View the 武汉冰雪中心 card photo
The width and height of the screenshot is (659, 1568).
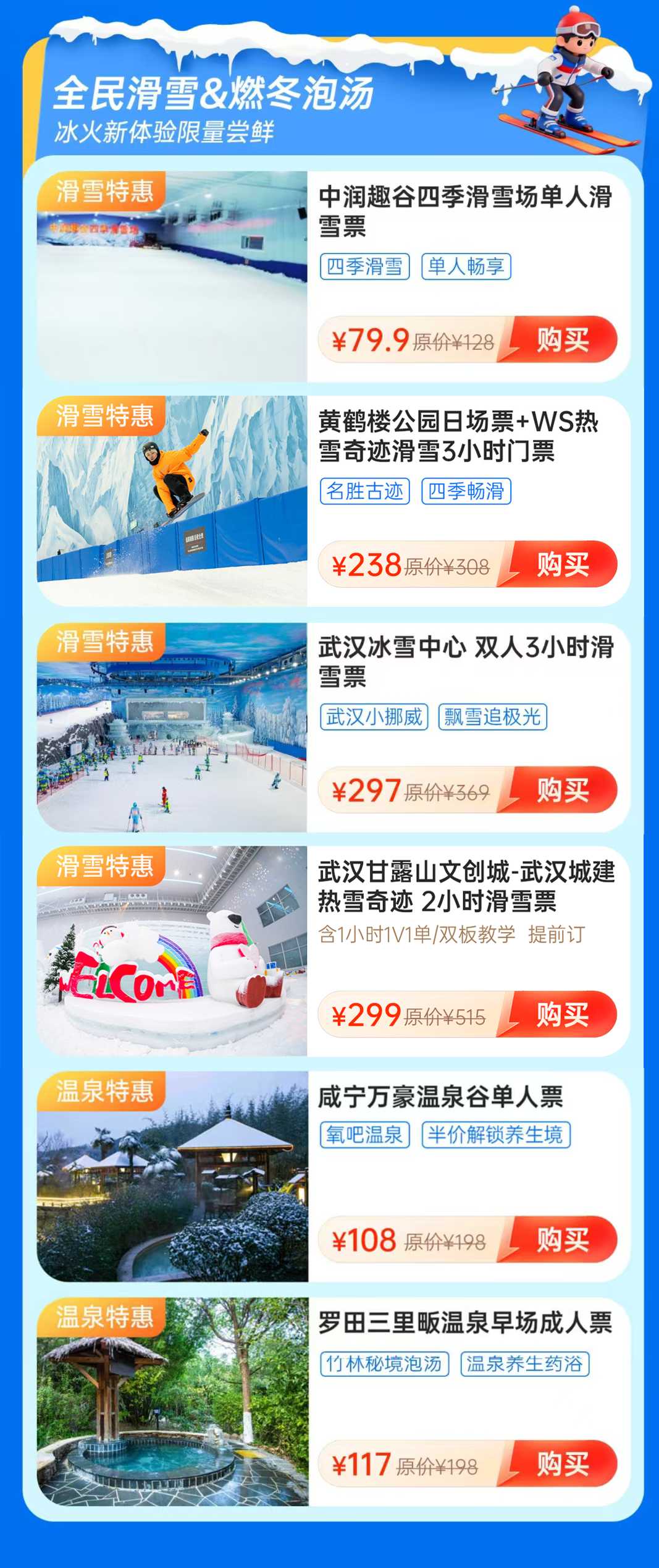point(172,727)
